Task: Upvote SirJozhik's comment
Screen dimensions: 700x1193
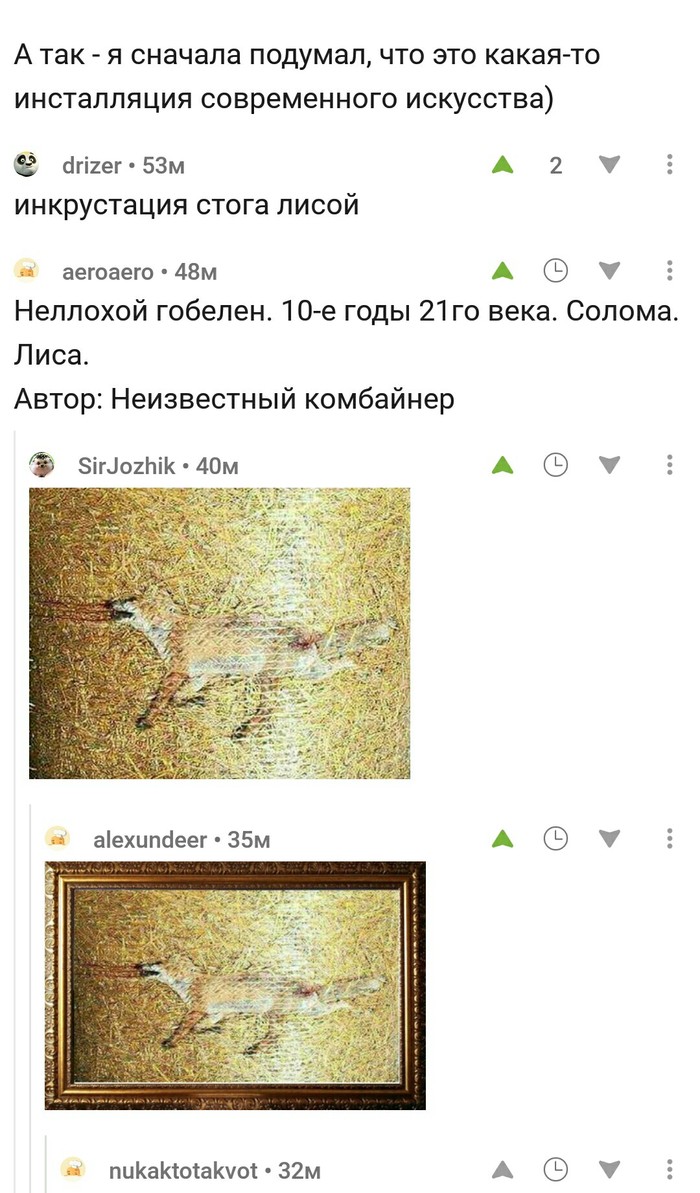Action: pyautogui.click(x=503, y=465)
